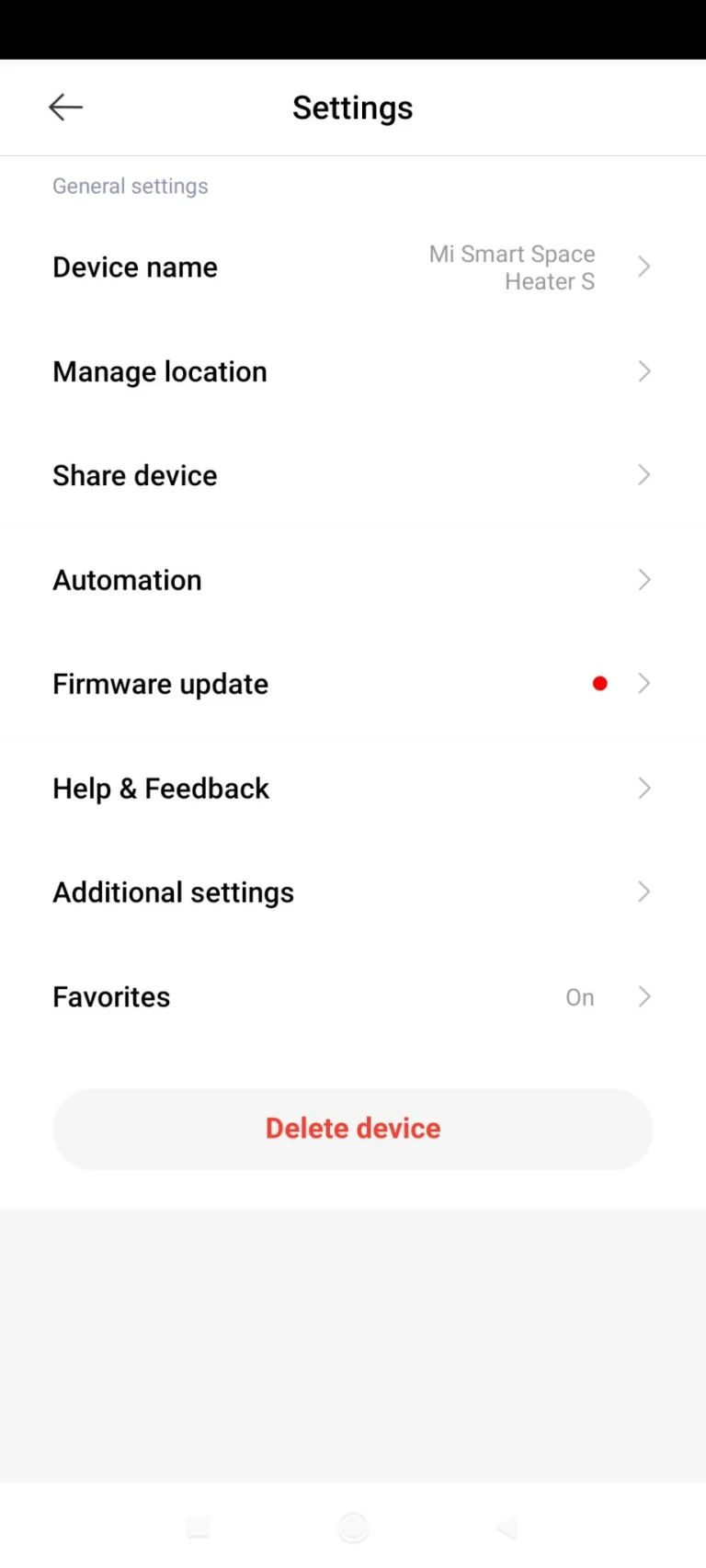Expand the Device name row chevron
This screenshot has width=706, height=1568.
(643, 267)
